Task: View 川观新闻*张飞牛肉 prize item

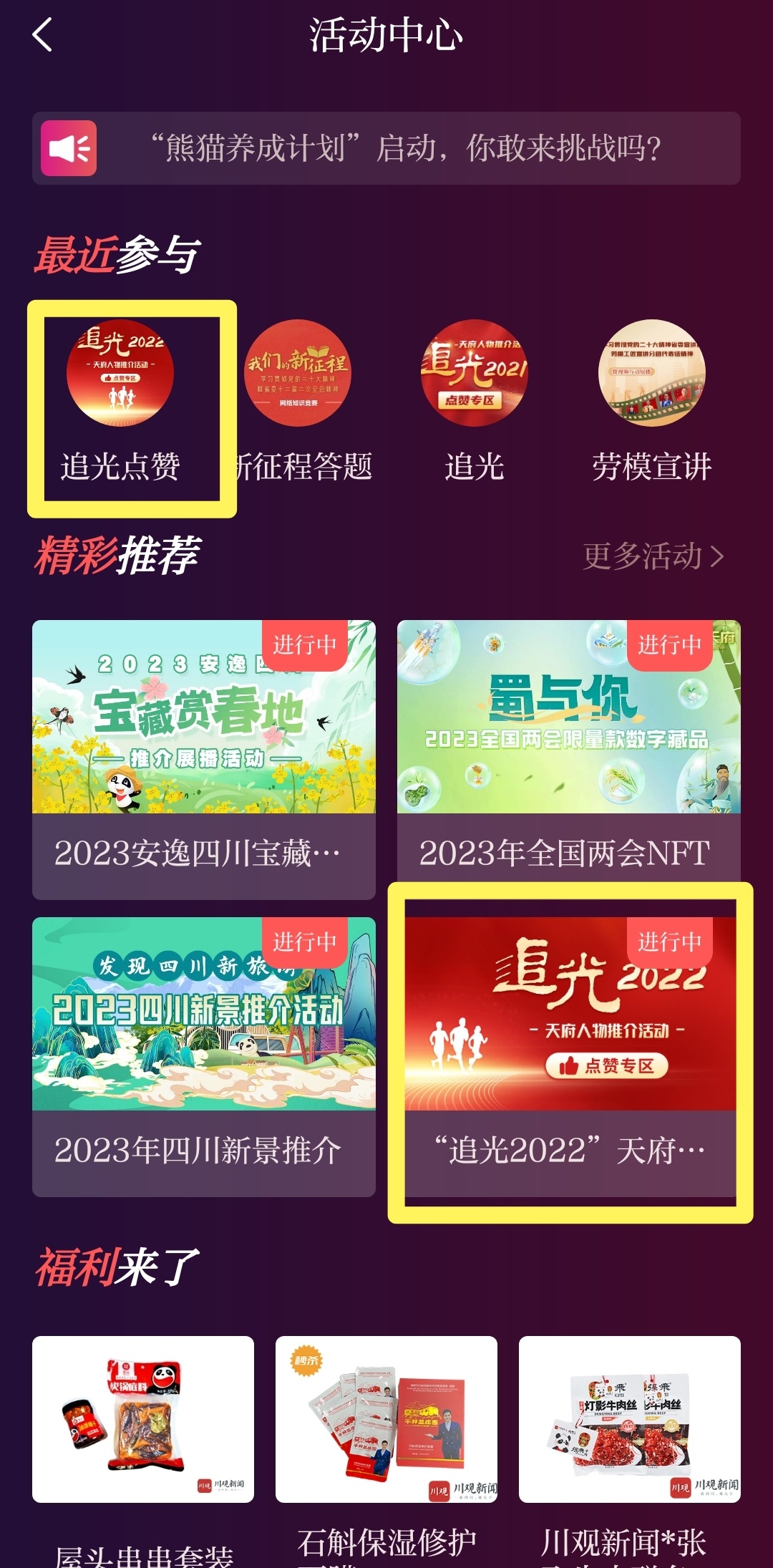Action: click(630, 1421)
